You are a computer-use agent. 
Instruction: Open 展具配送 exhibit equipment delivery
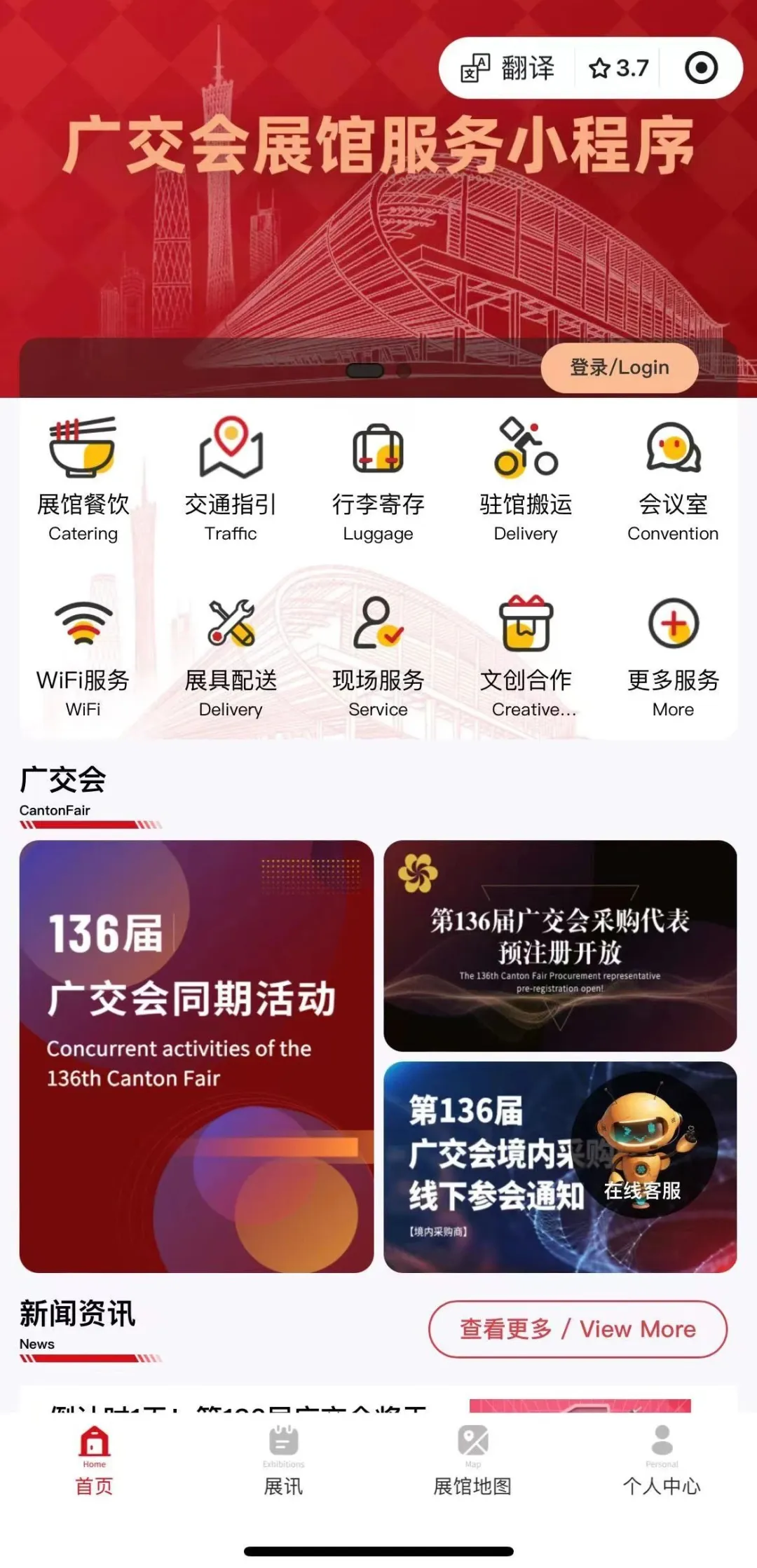click(x=231, y=652)
